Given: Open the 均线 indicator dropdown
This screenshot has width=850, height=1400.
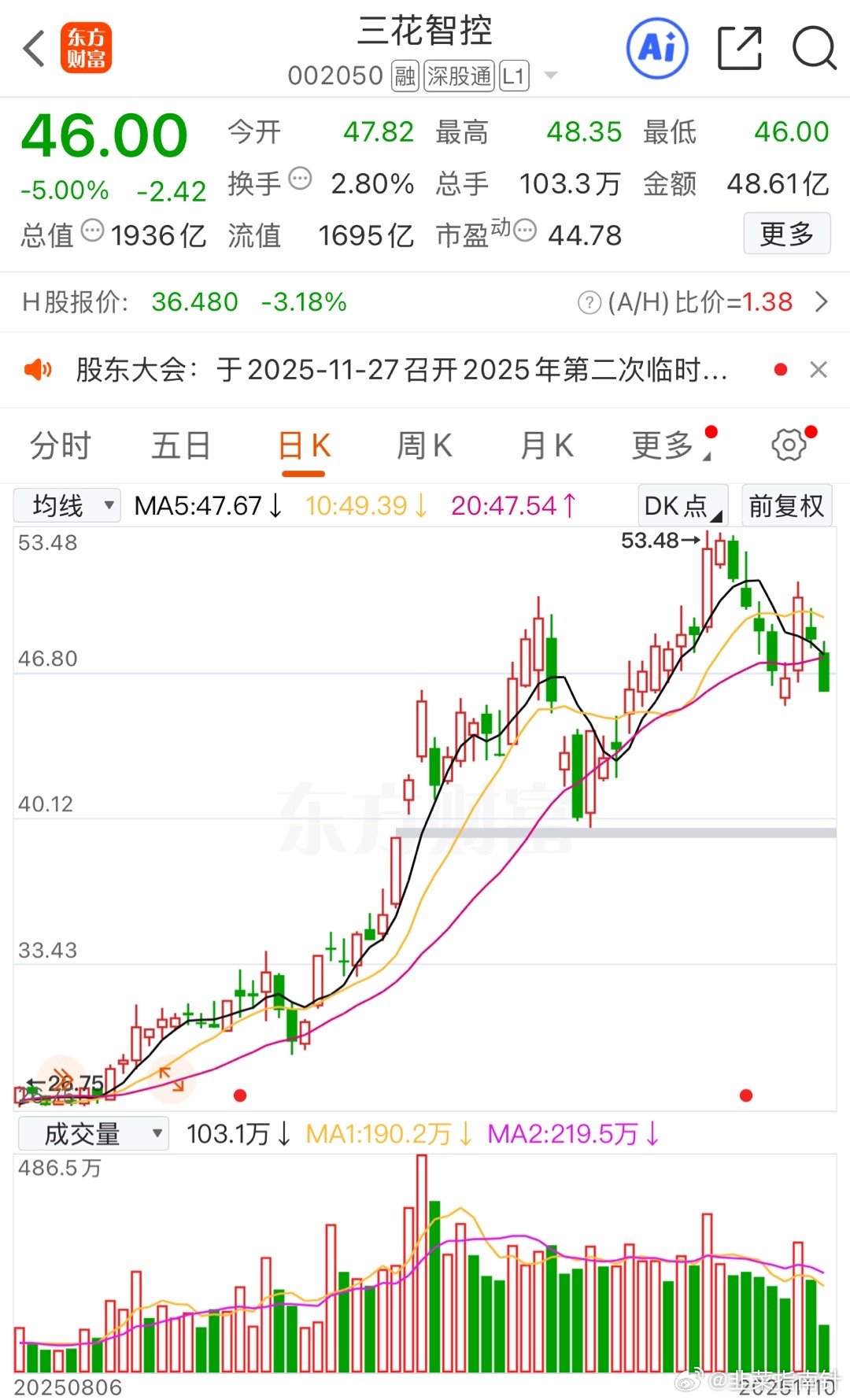Looking at the screenshot, I should (x=66, y=506).
